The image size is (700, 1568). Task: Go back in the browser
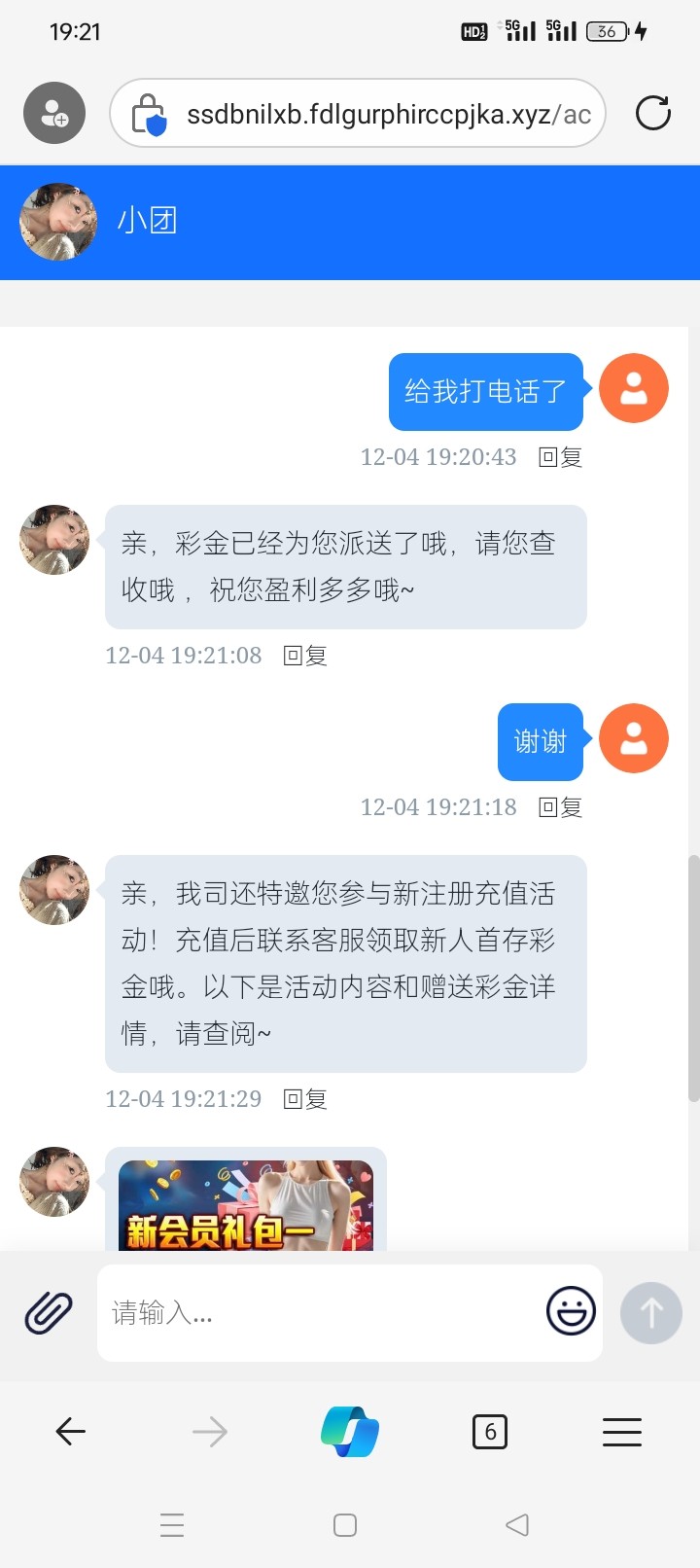[x=70, y=1432]
